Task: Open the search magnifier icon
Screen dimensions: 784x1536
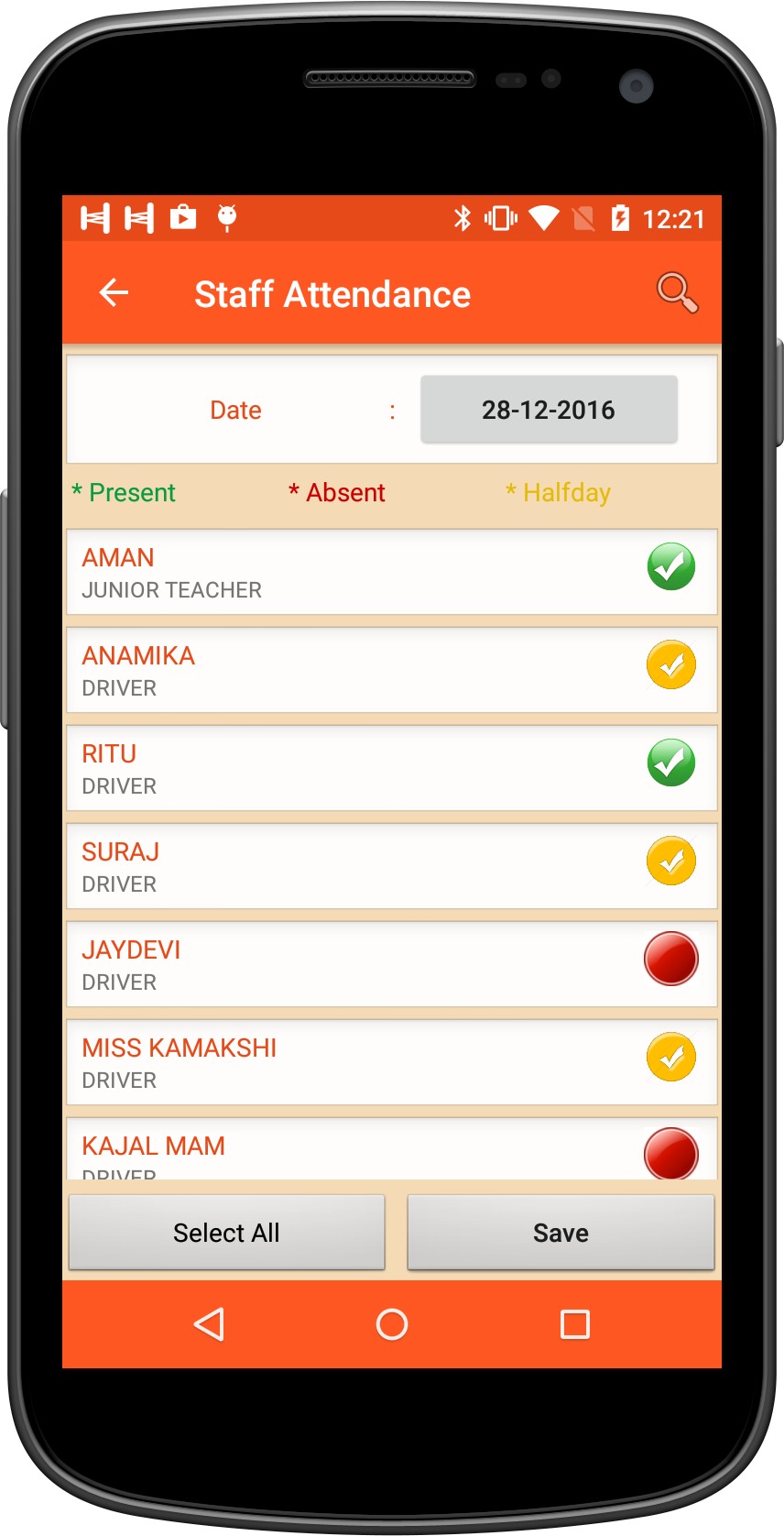Action: click(677, 293)
